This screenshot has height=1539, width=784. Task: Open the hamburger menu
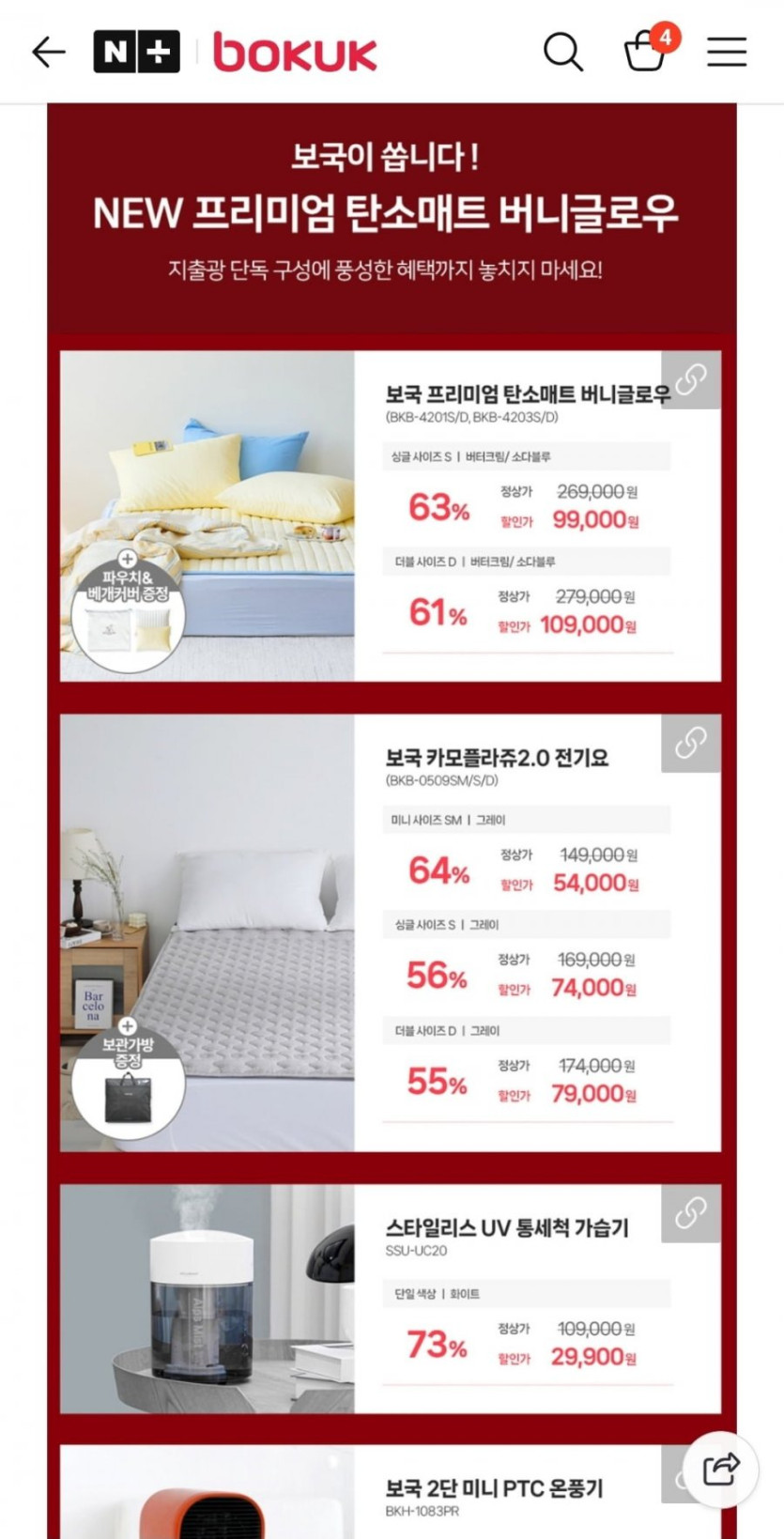[x=727, y=52]
